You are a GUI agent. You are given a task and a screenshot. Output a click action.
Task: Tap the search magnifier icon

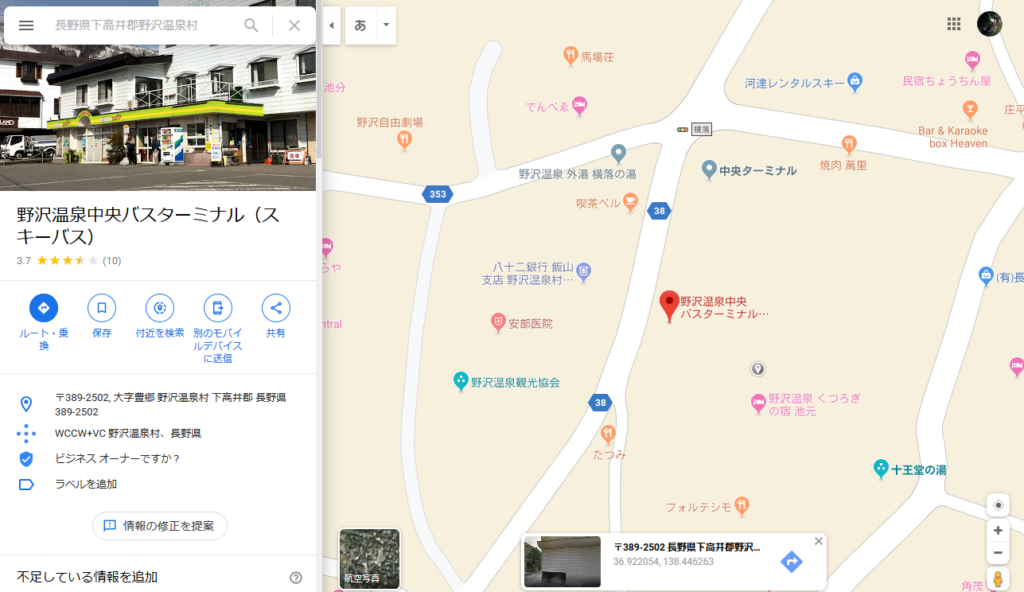[251, 25]
